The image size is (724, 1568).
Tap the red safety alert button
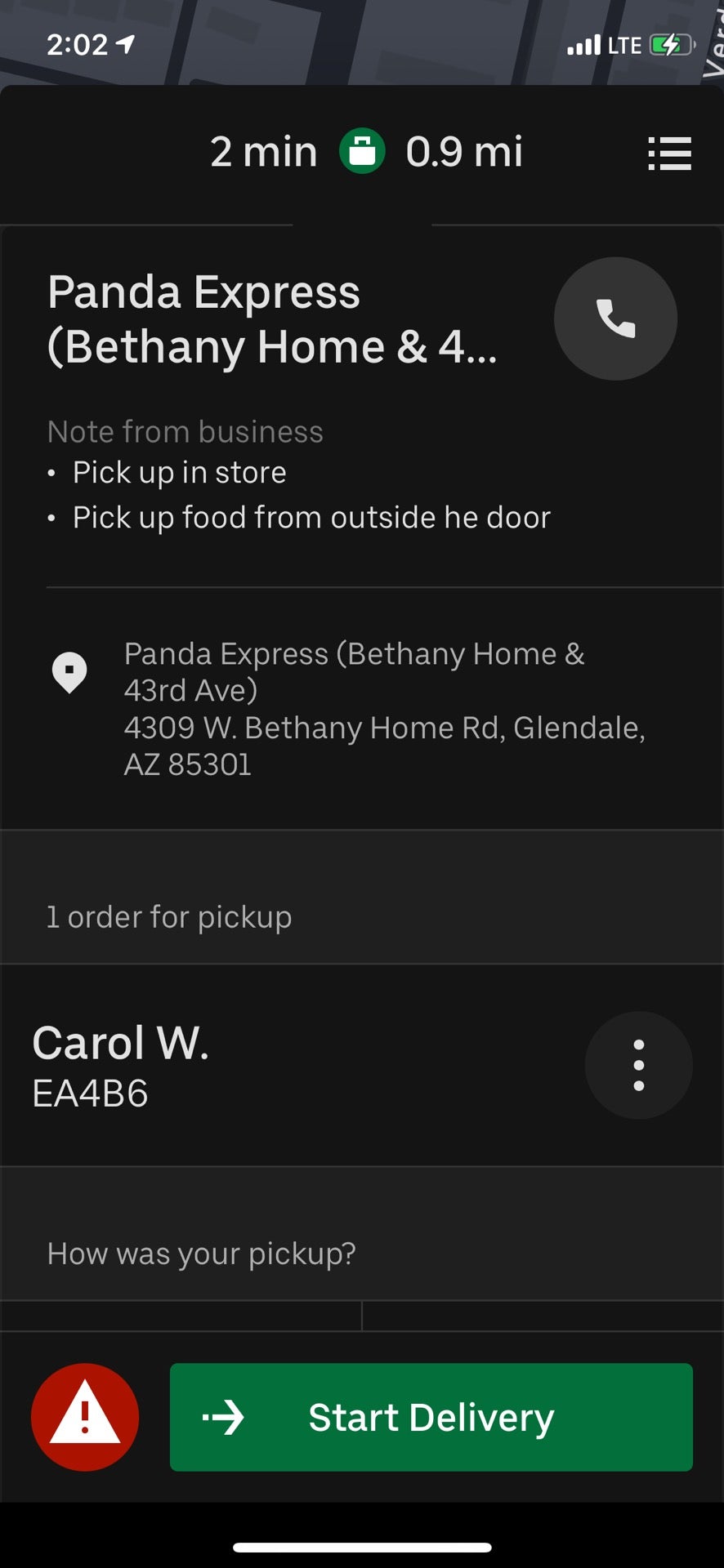point(85,1417)
